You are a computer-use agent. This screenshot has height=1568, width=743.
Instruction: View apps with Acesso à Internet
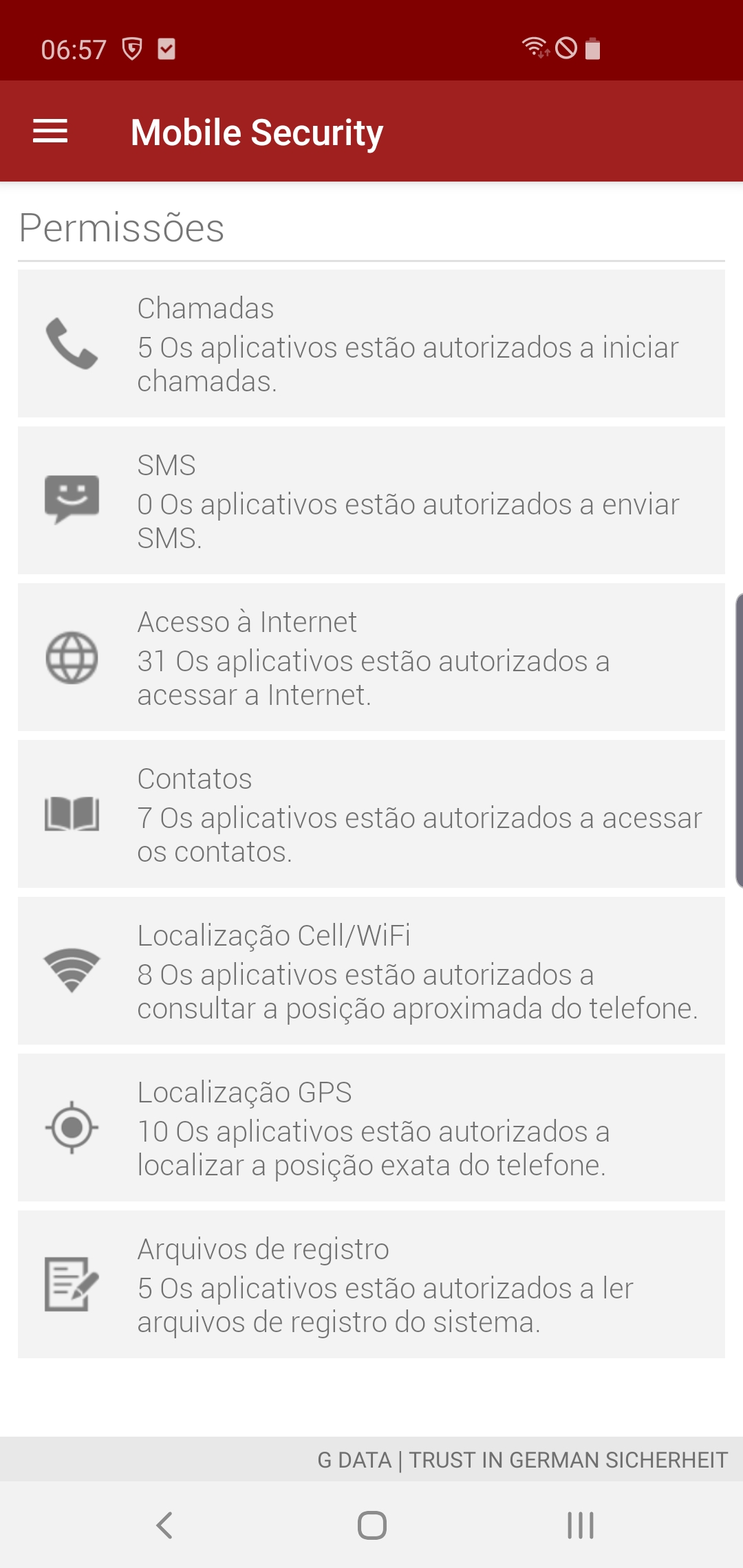coord(371,657)
